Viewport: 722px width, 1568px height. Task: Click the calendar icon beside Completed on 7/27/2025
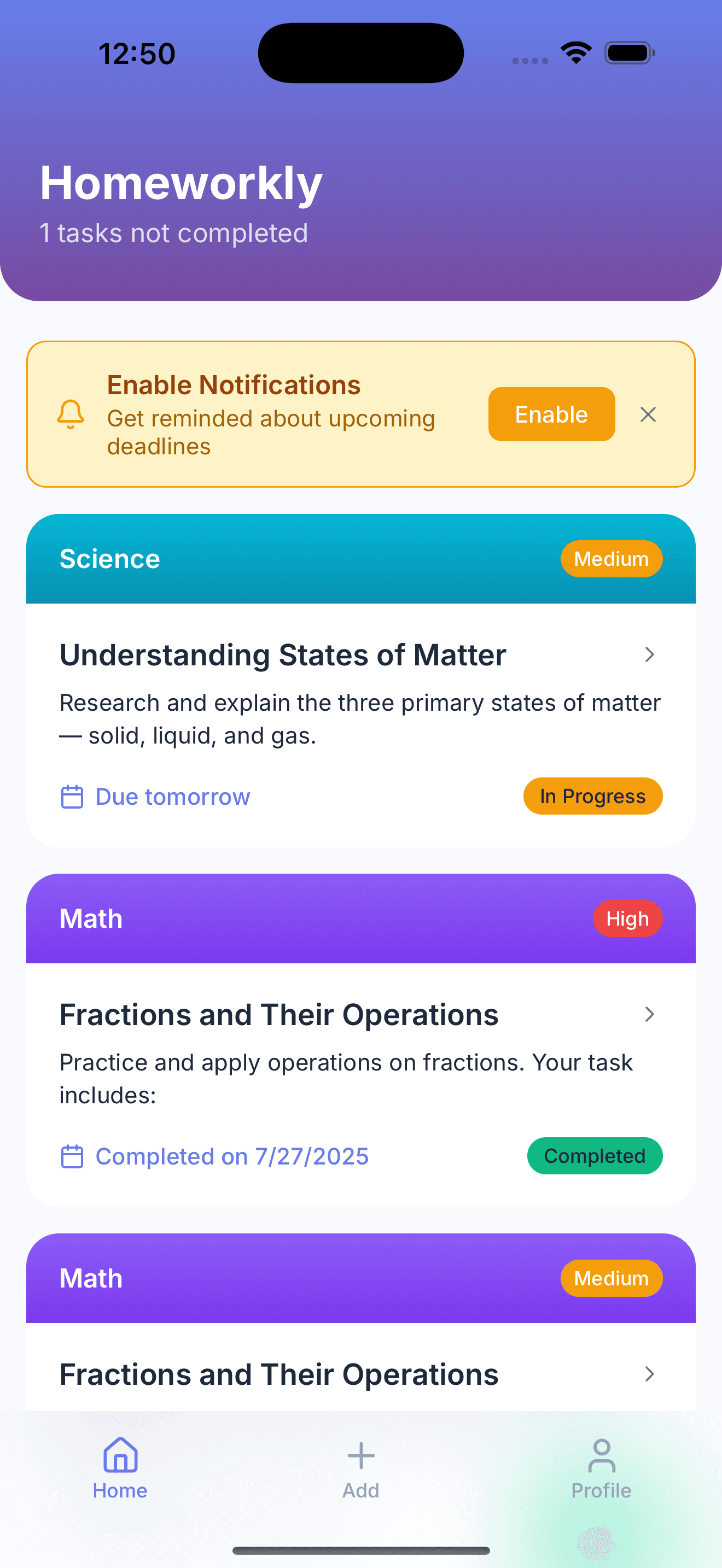pyautogui.click(x=72, y=1156)
